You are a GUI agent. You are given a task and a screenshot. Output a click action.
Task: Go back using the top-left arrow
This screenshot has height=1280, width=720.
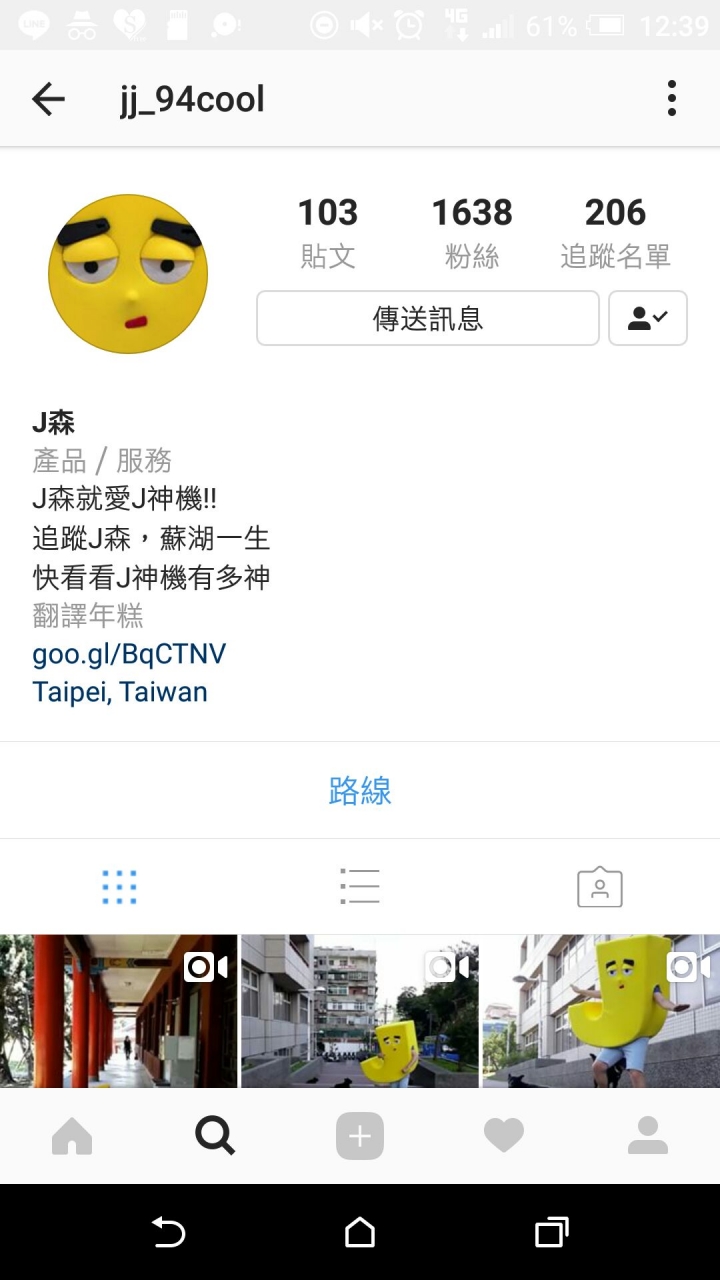click(48, 99)
